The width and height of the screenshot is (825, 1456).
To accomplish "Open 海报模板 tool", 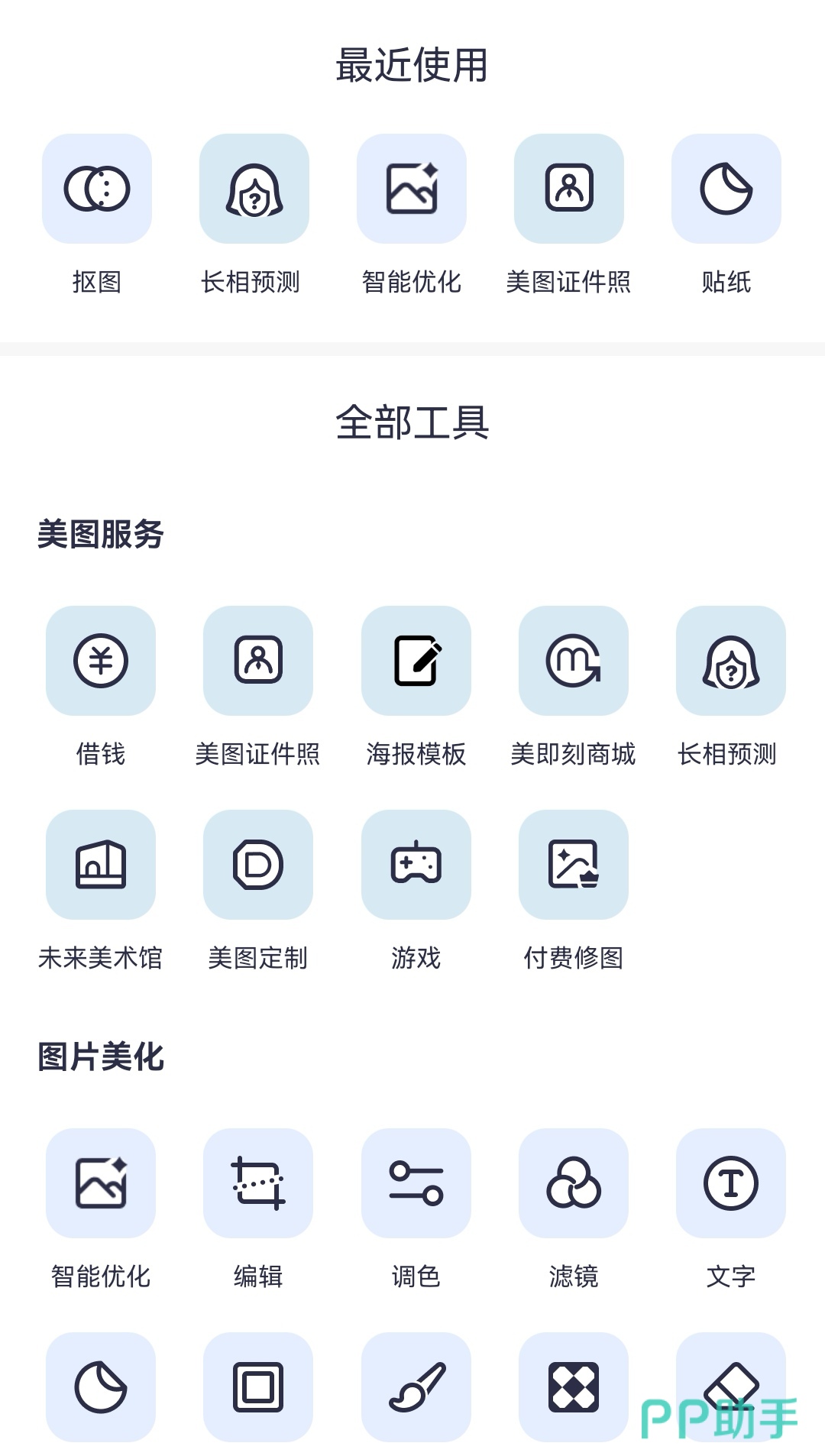I will tap(416, 661).
